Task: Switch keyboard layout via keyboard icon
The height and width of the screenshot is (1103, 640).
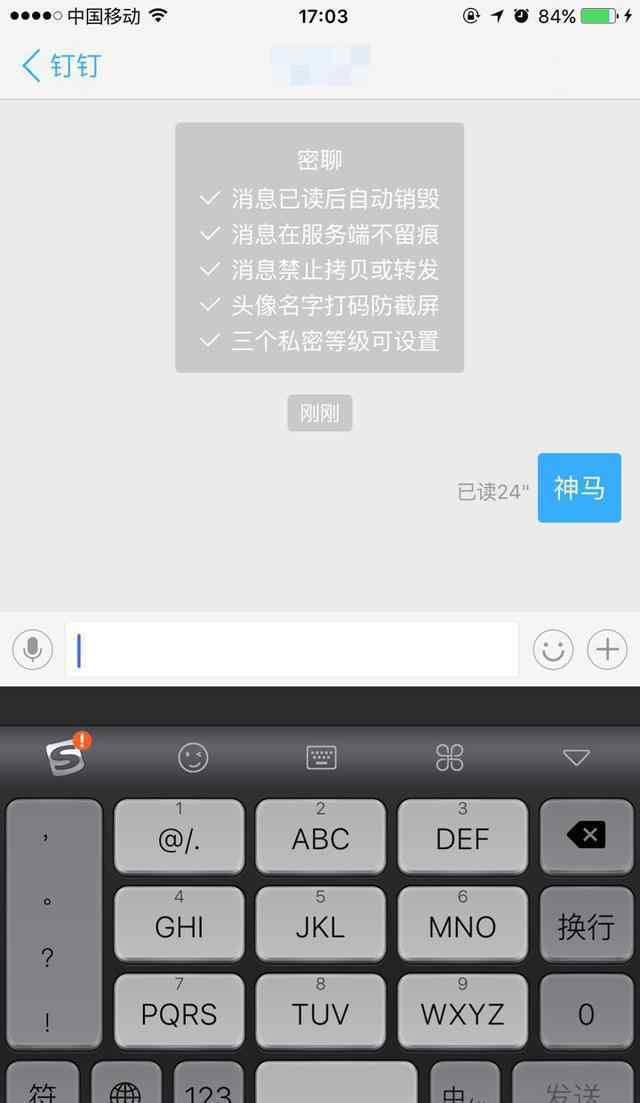Action: [x=321, y=758]
